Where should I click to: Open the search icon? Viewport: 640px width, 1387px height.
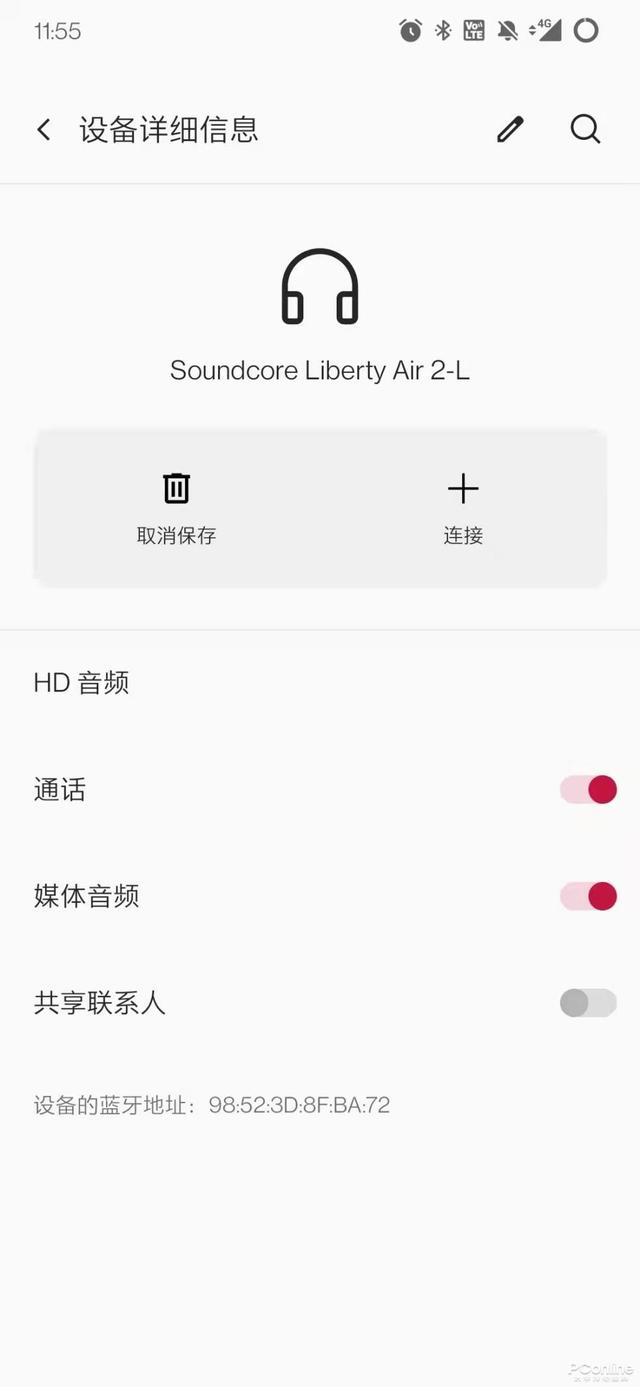[585, 130]
